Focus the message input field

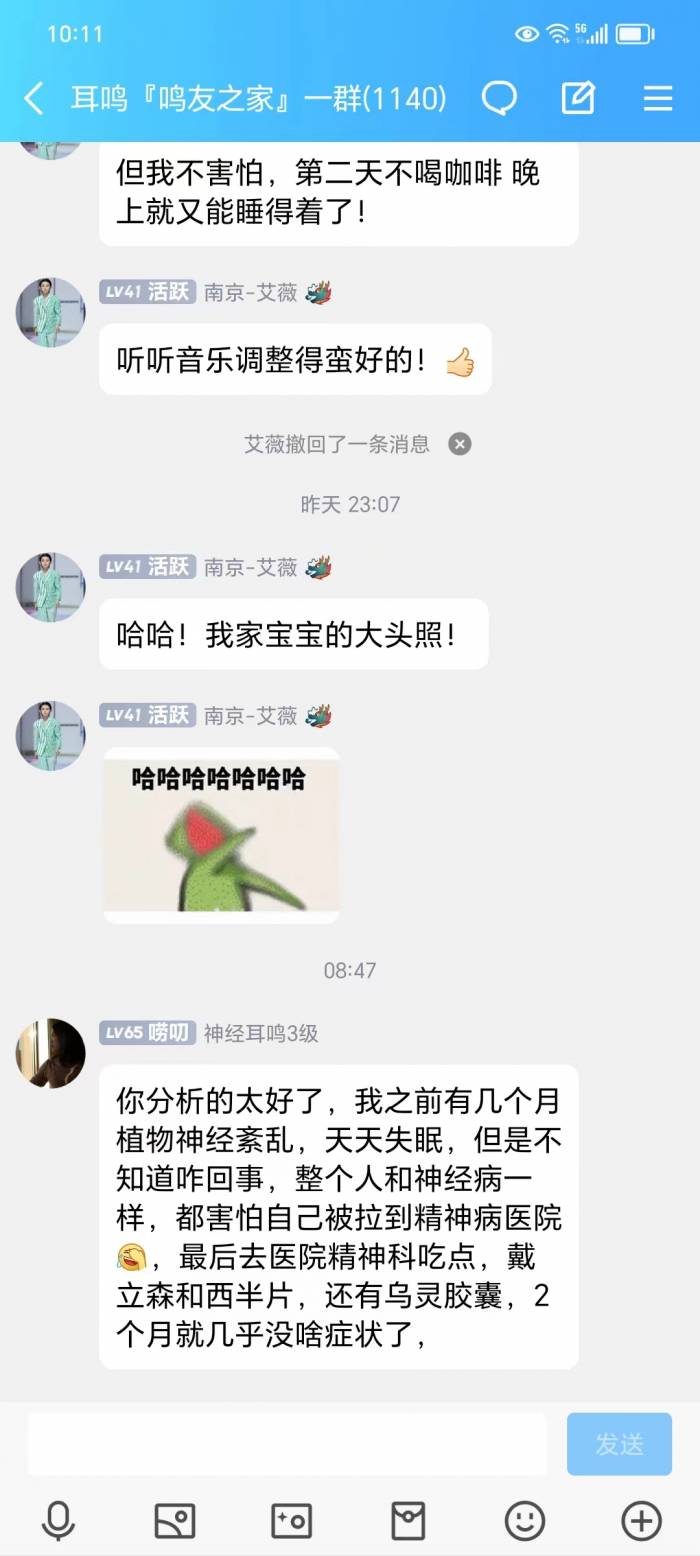(286, 1444)
